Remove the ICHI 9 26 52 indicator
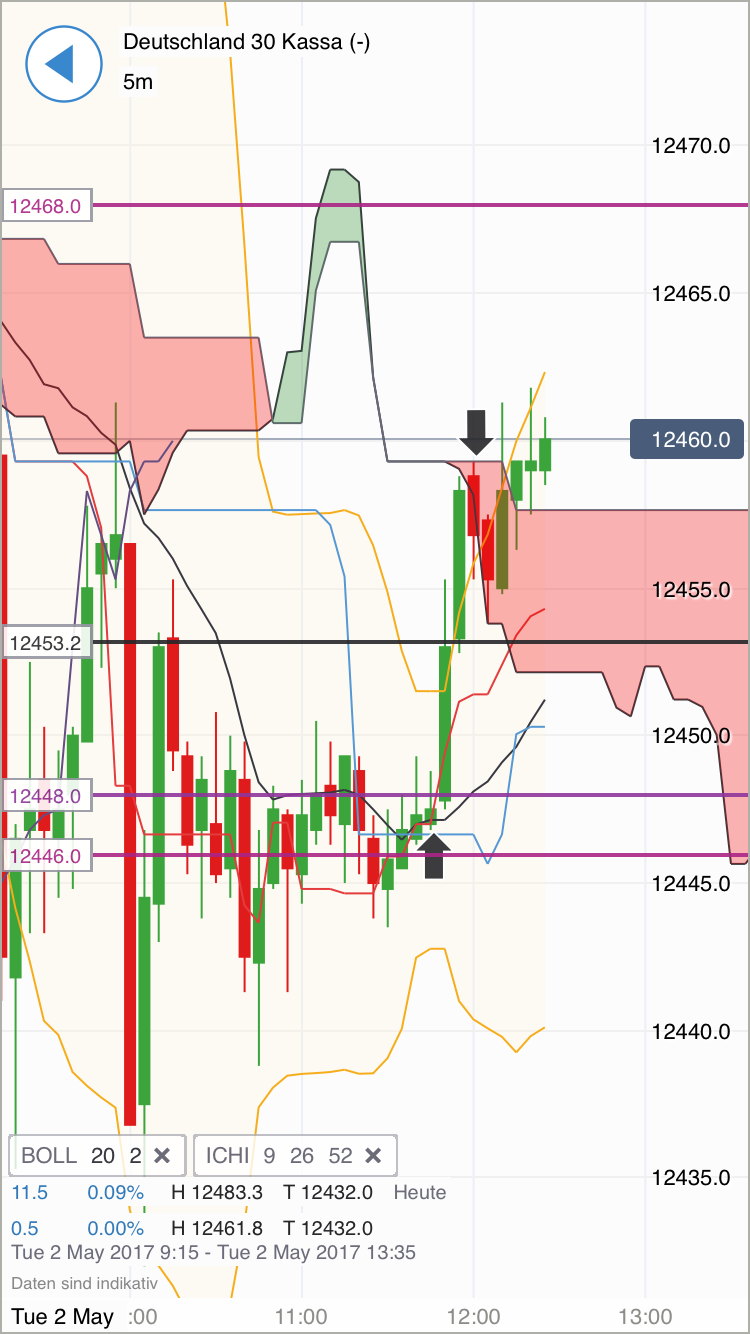Viewport: 750px width, 1334px height. point(373,1155)
